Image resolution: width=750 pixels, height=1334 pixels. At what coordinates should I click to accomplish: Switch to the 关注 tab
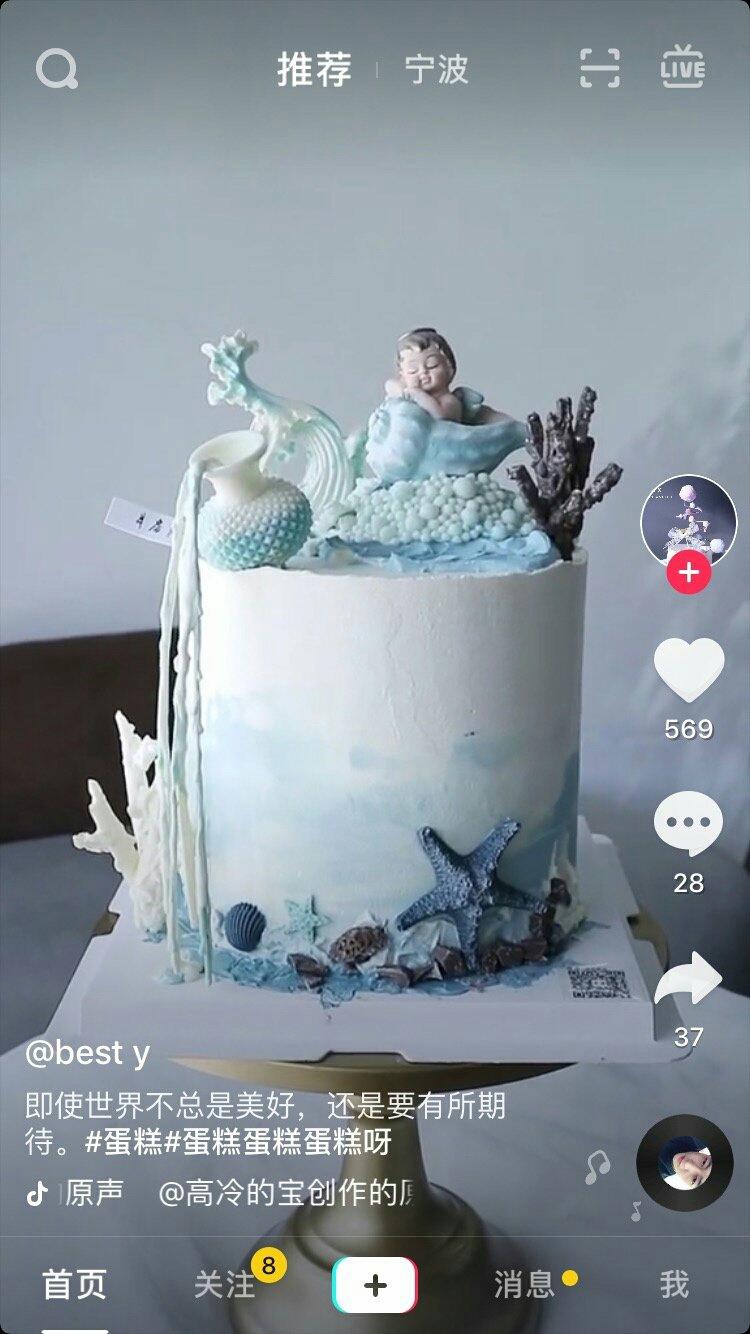tap(224, 1285)
